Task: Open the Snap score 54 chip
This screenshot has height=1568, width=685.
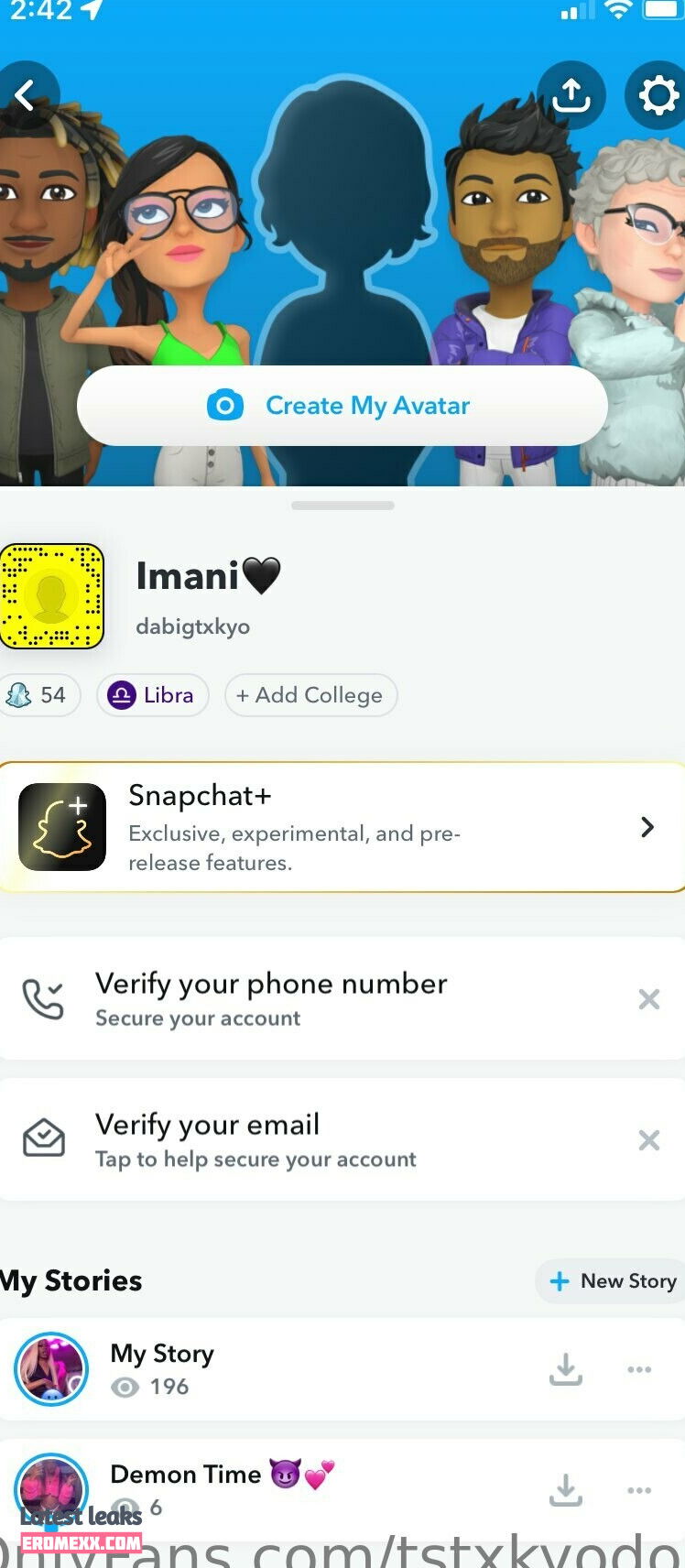Action: [x=38, y=695]
